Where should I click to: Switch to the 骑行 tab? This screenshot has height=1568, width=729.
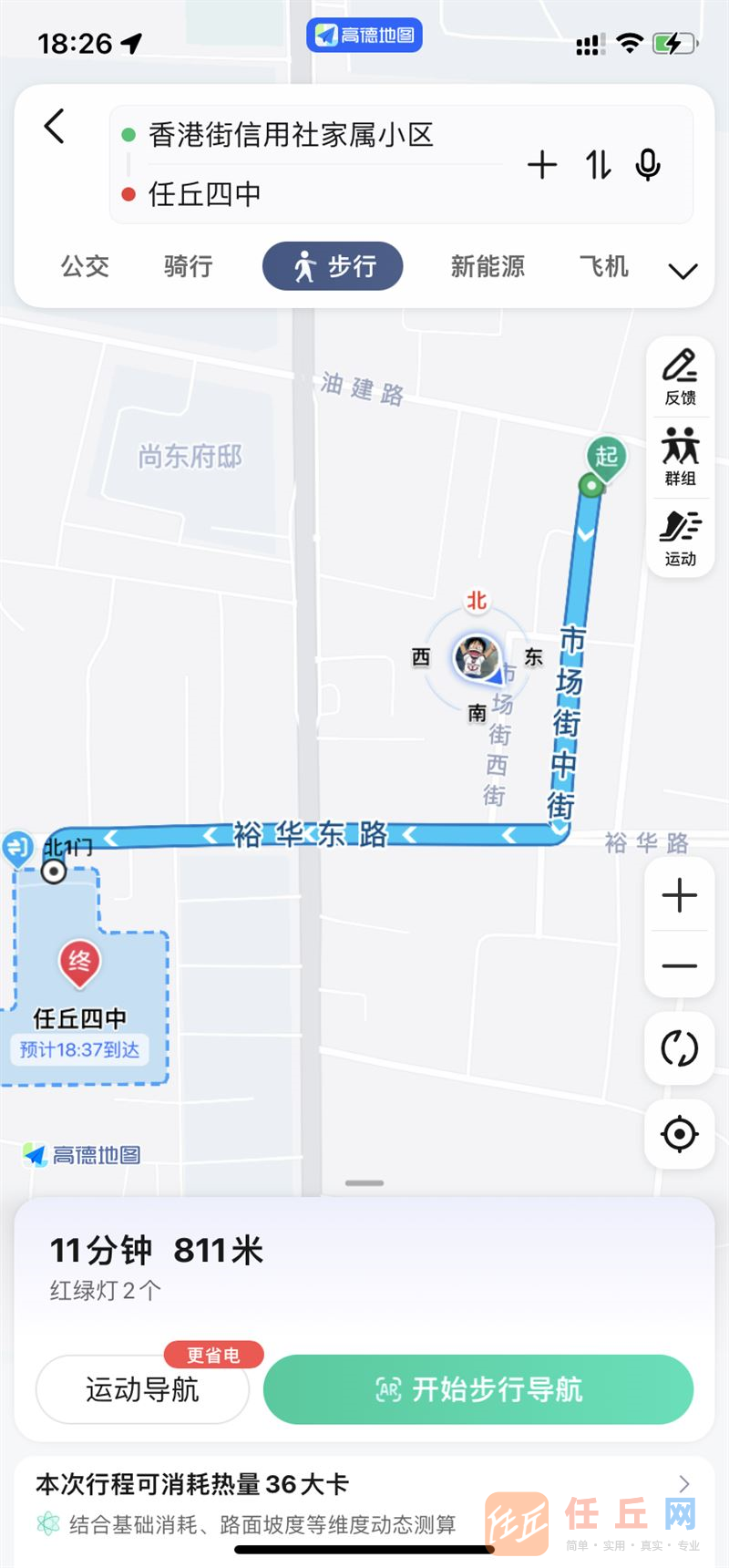pos(188,266)
